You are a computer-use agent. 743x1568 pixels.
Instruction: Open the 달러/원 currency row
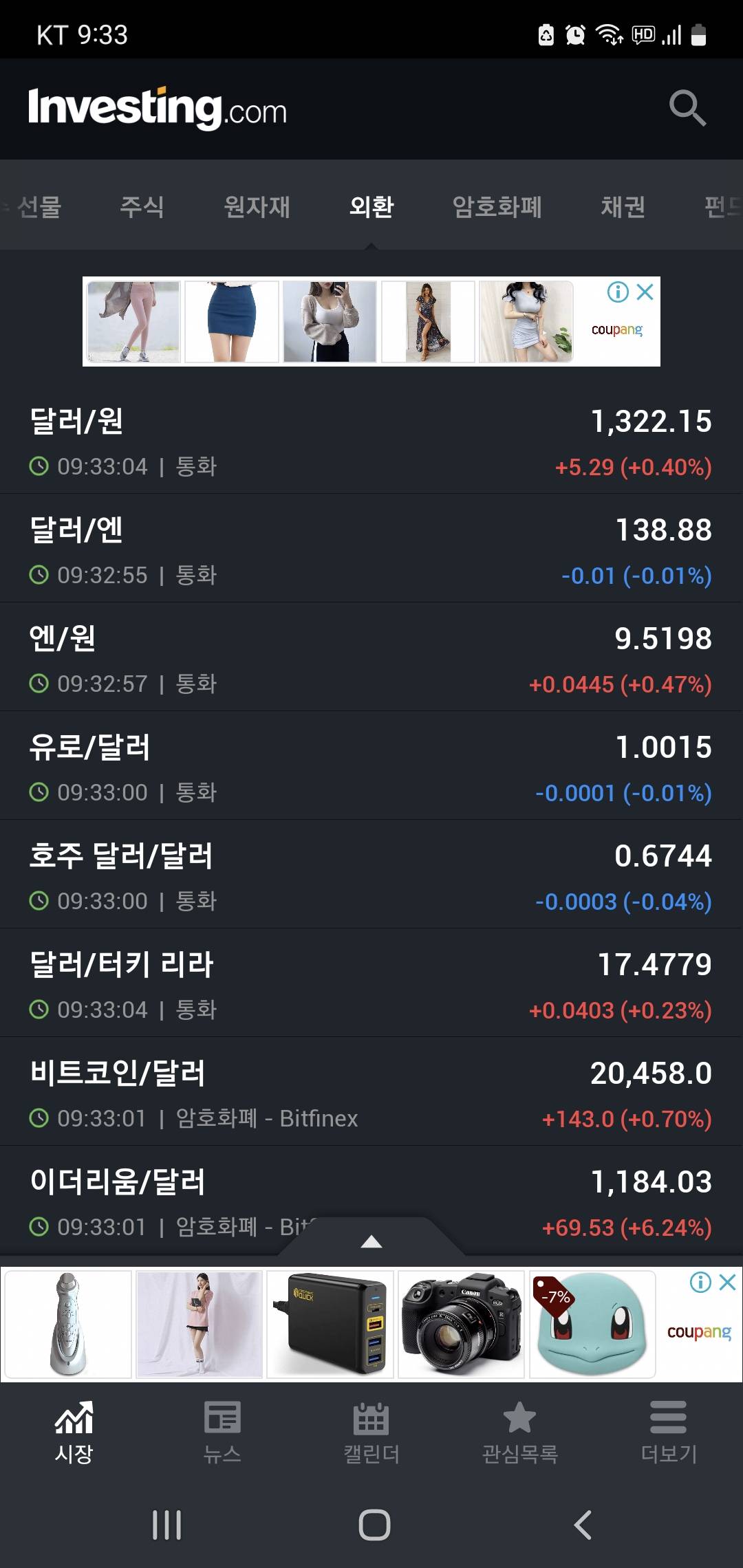click(371, 440)
